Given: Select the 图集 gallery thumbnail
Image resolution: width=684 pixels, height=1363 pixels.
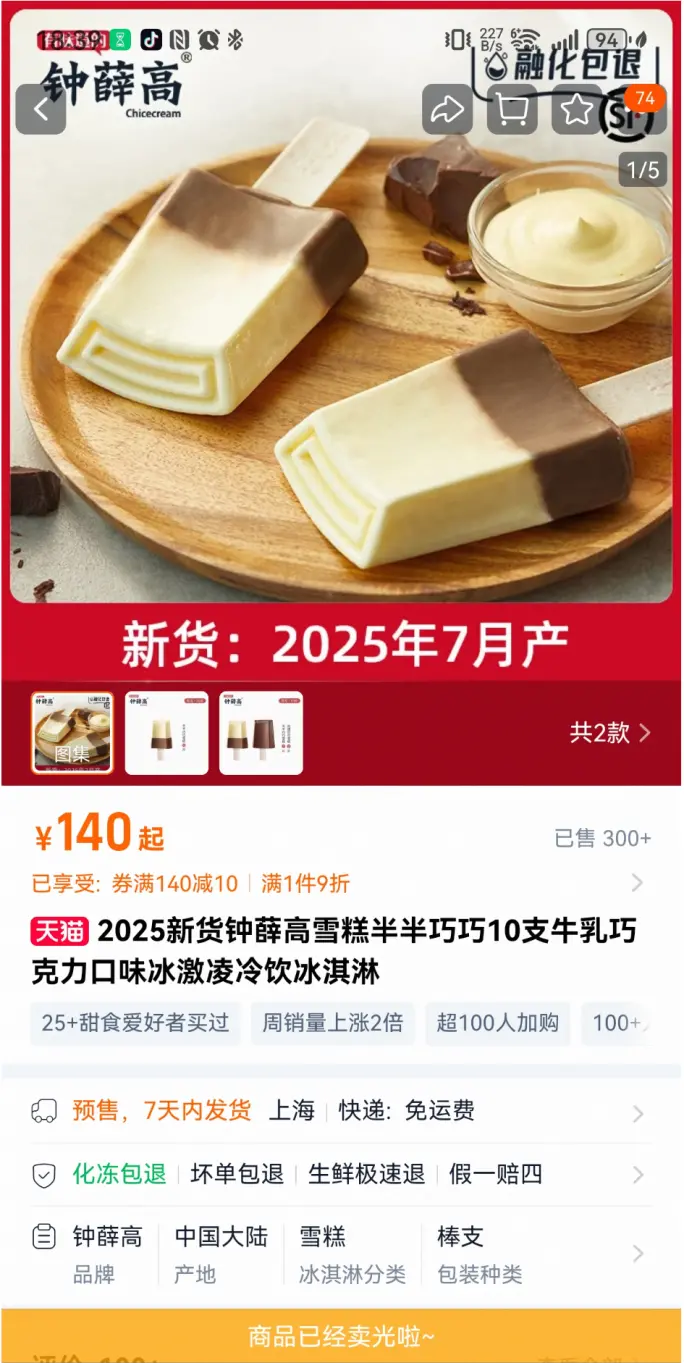Looking at the screenshot, I should point(72,733).
